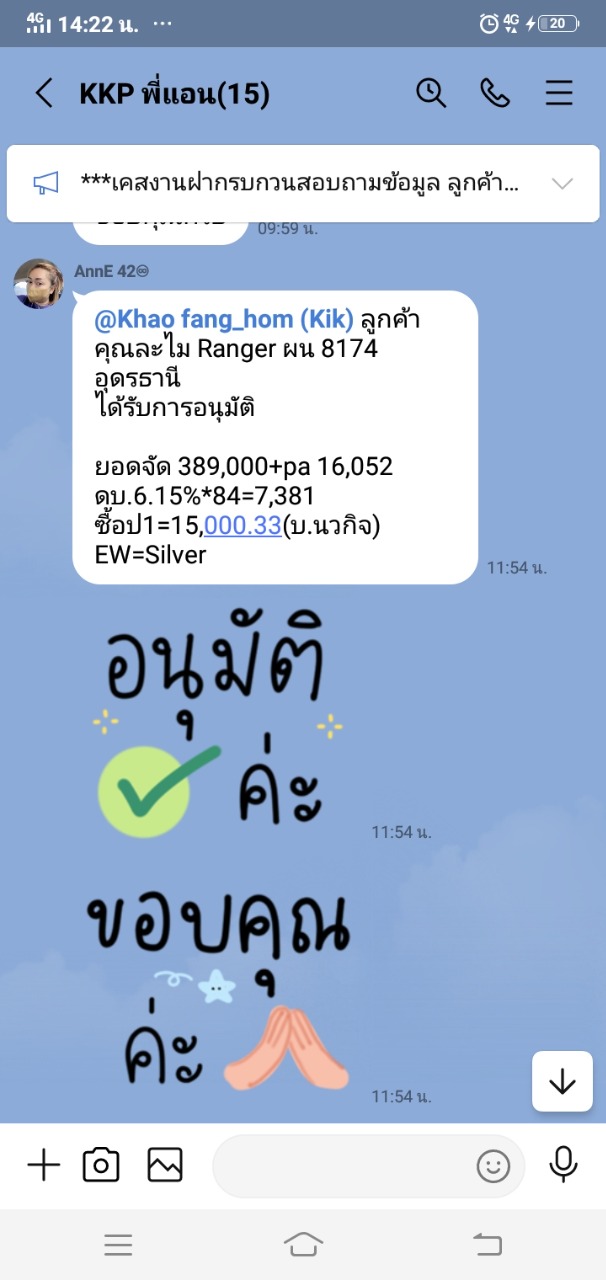Open photo gallery picker
Image resolution: width=606 pixels, height=1280 pixels.
[165, 1165]
